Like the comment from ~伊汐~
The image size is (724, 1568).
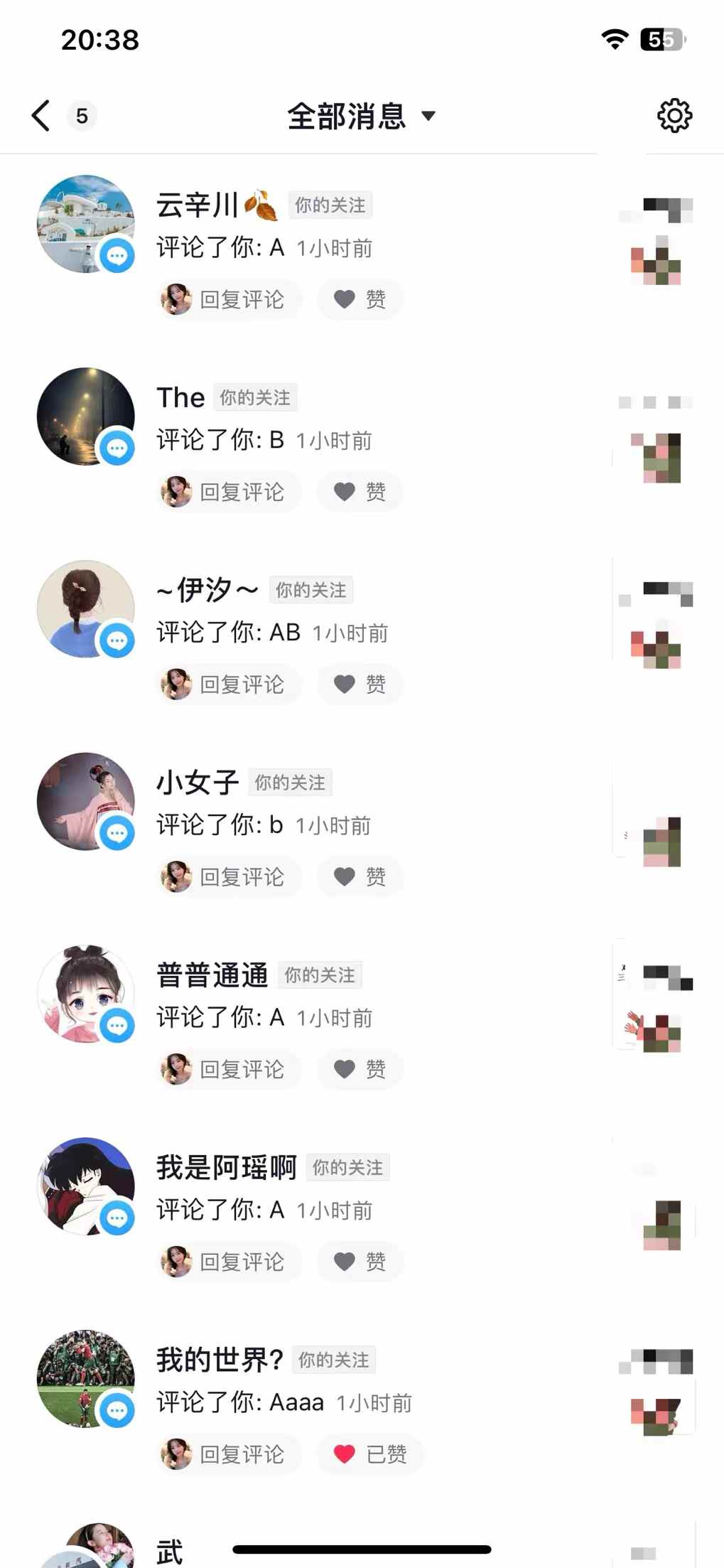360,684
